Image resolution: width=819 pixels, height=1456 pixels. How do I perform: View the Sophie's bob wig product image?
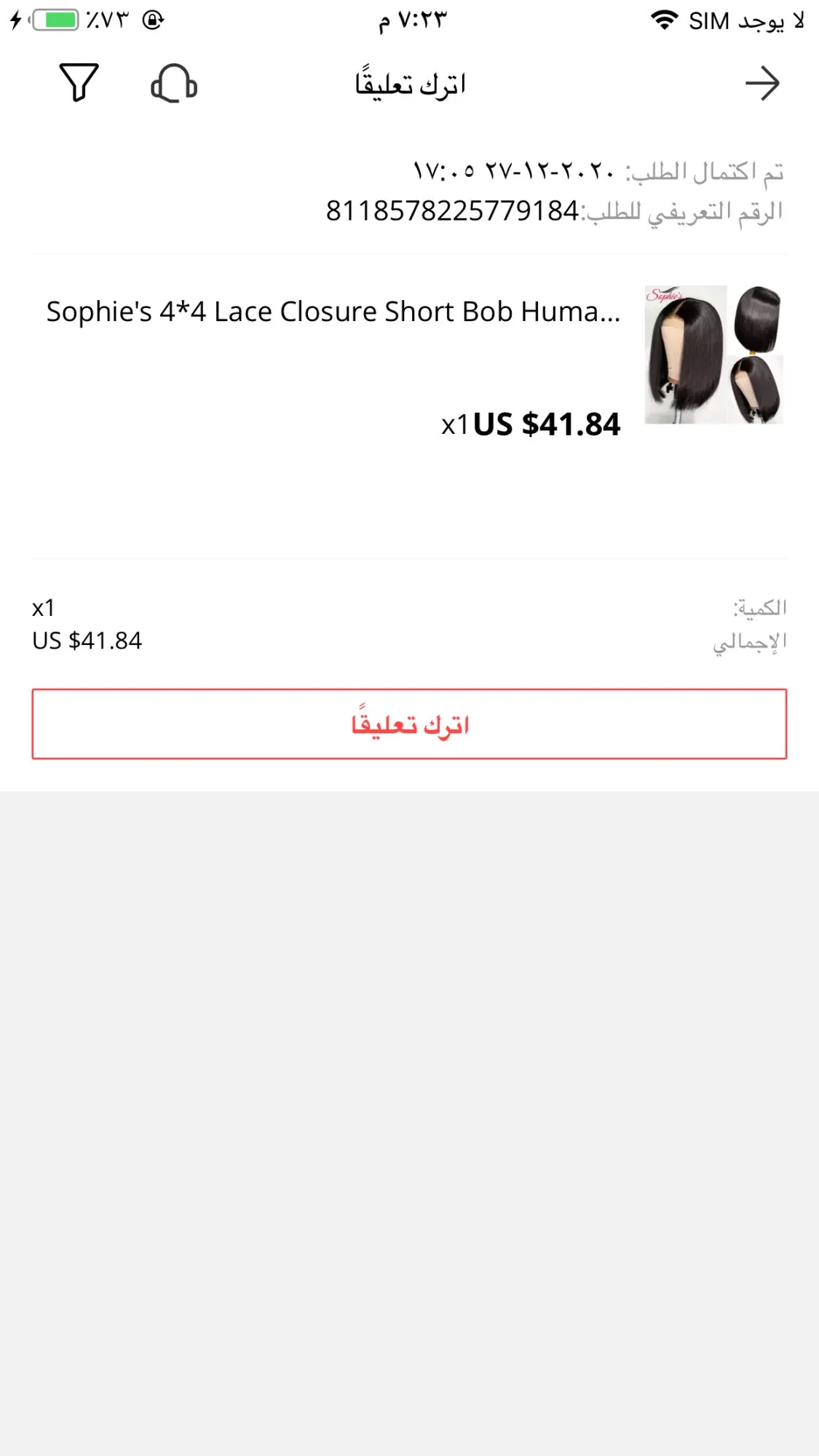(x=713, y=355)
